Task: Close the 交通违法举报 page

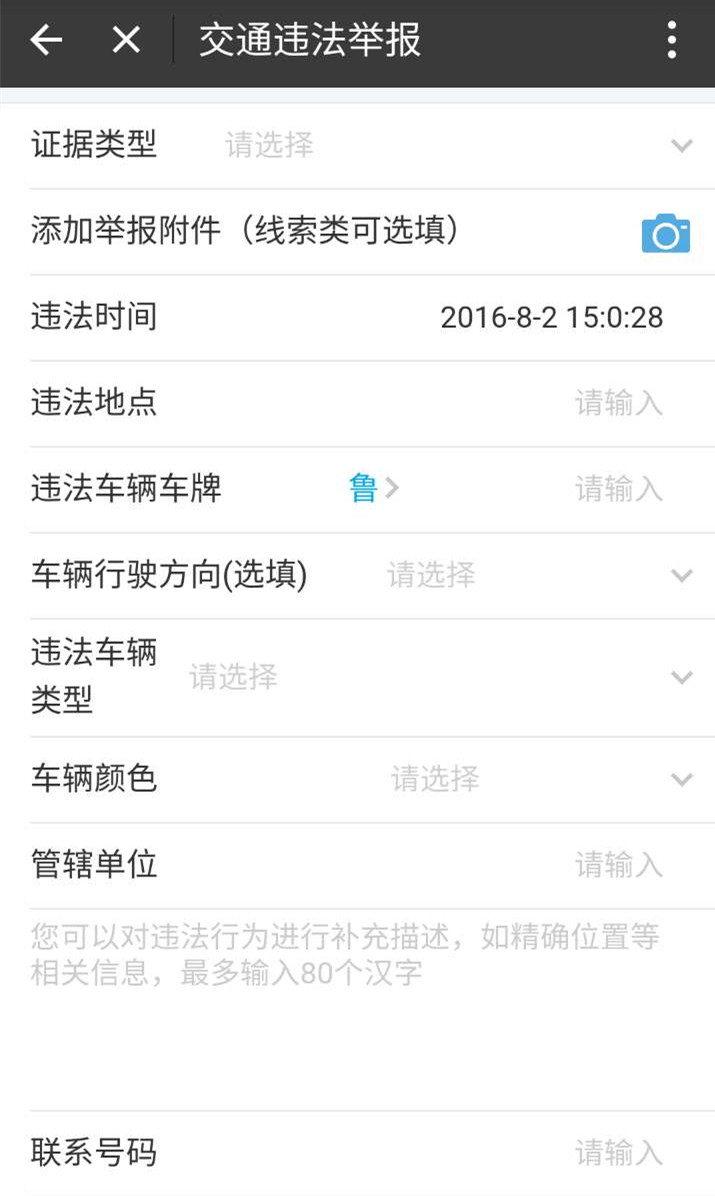Action: (126, 40)
